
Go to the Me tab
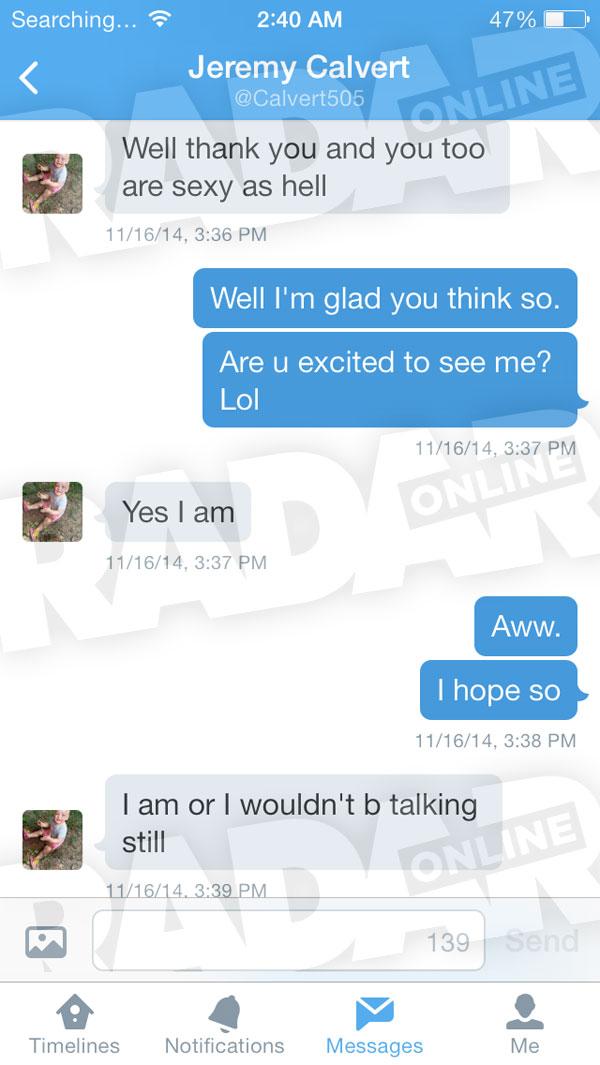pos(525,1025)
